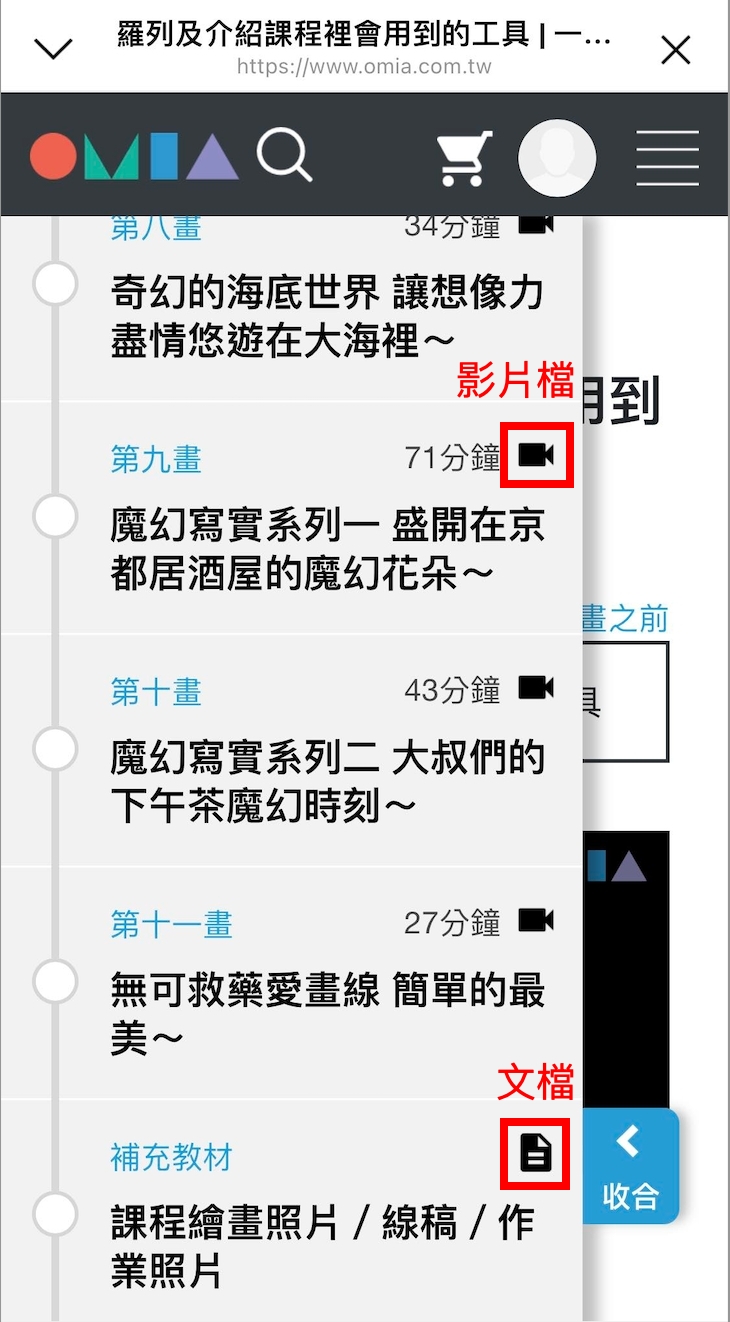Open the shopping cart
The image size is (730, 1322).
[464, 158]
